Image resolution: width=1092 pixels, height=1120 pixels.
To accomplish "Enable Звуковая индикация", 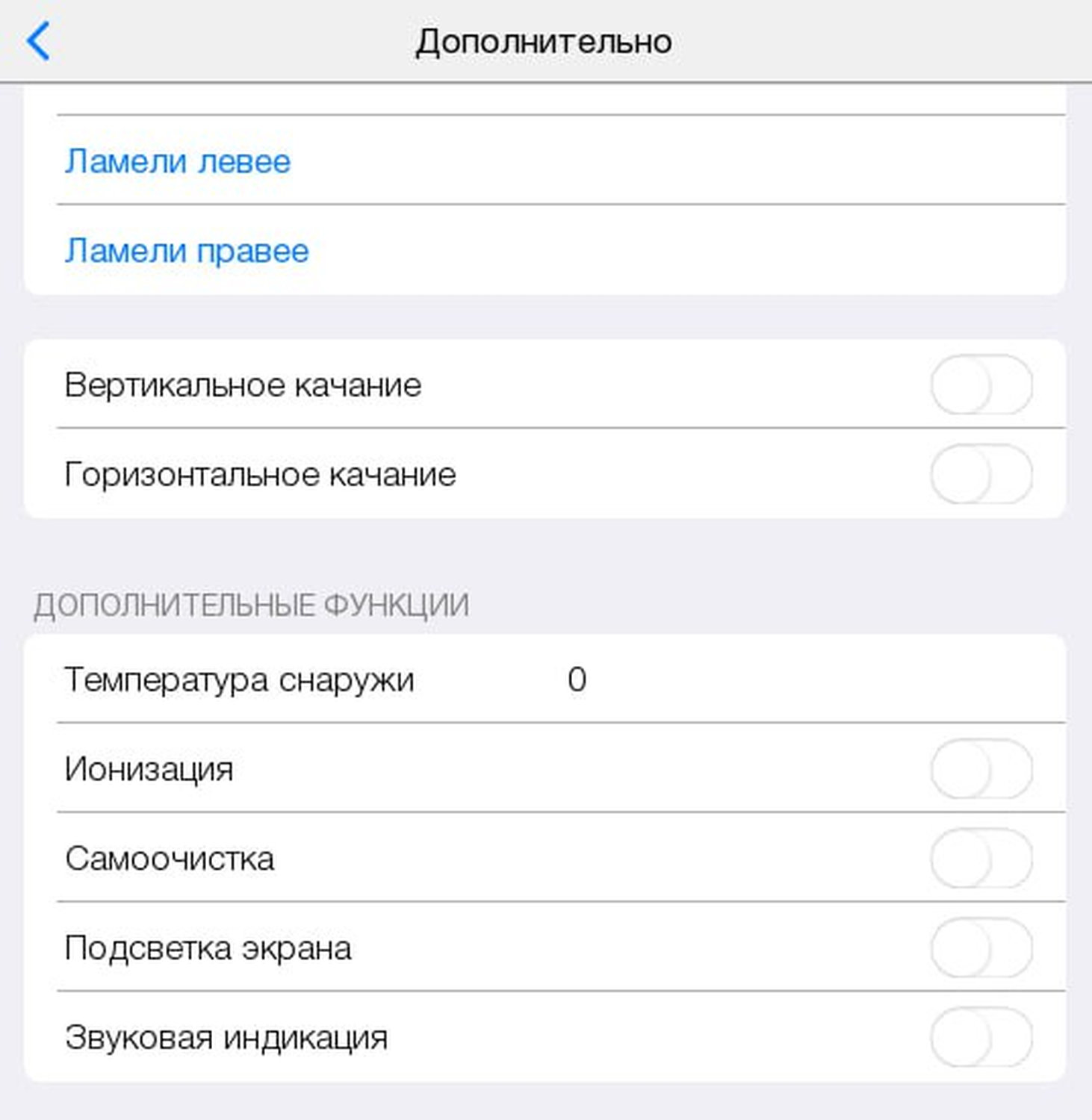I will click(x=981, y=1038).
